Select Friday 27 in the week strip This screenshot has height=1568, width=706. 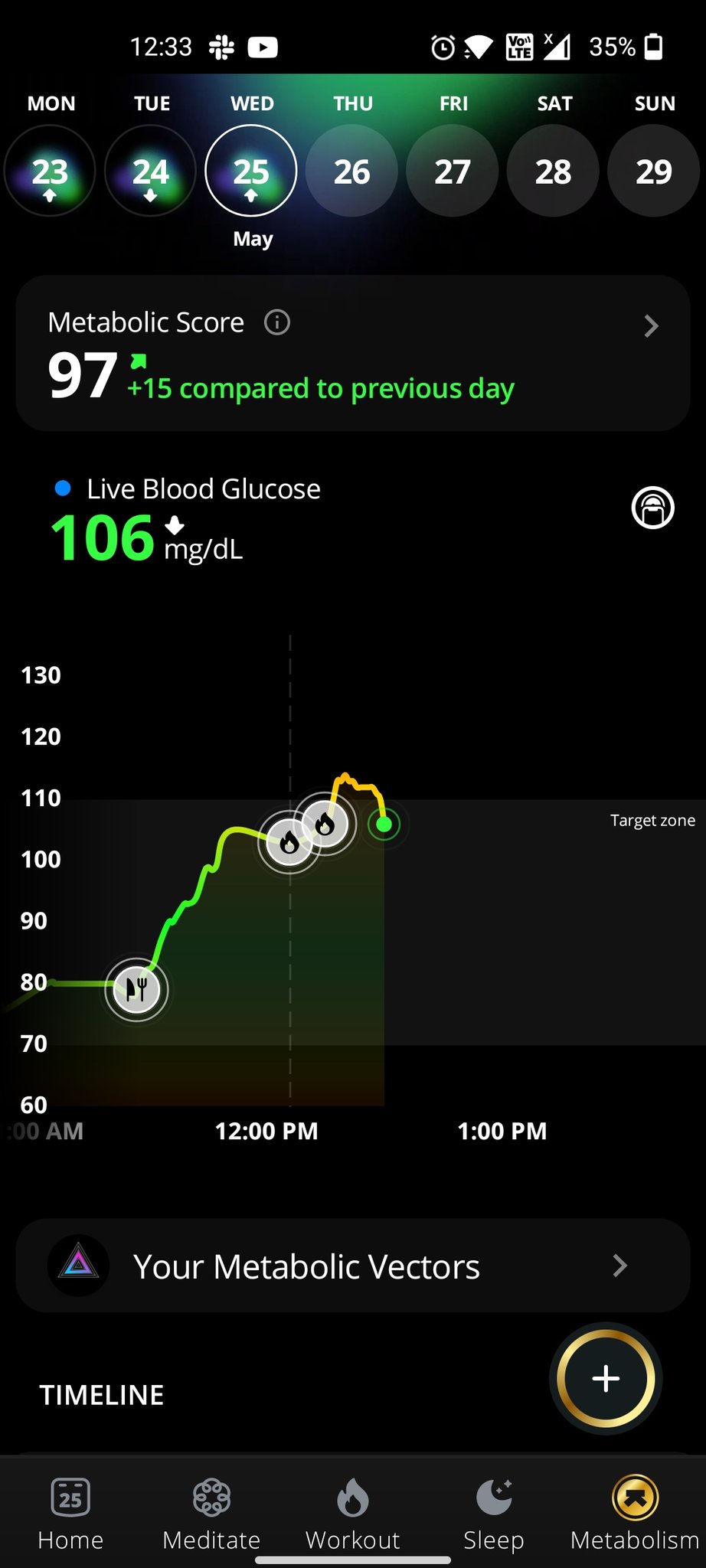click(x=453, y=171)
